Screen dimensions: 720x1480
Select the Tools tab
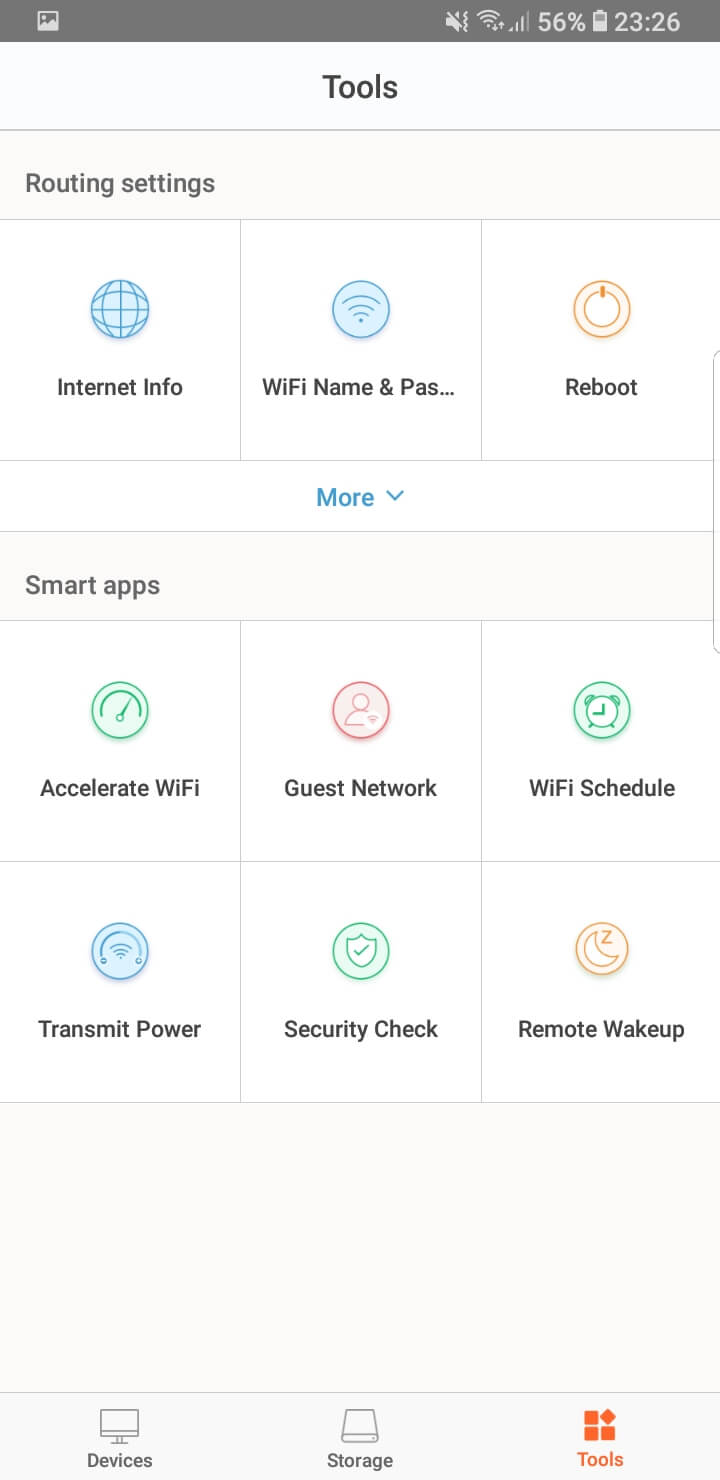tap(600, 1438)
